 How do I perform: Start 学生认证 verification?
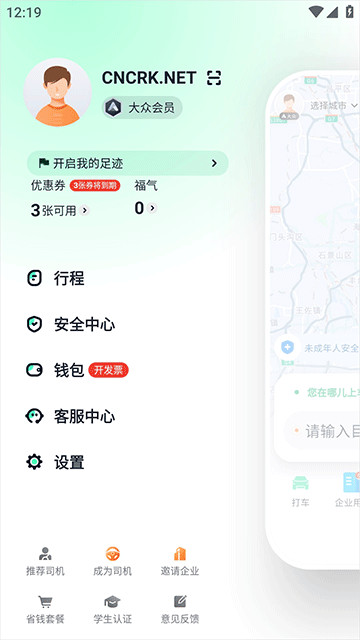point(112,609)
